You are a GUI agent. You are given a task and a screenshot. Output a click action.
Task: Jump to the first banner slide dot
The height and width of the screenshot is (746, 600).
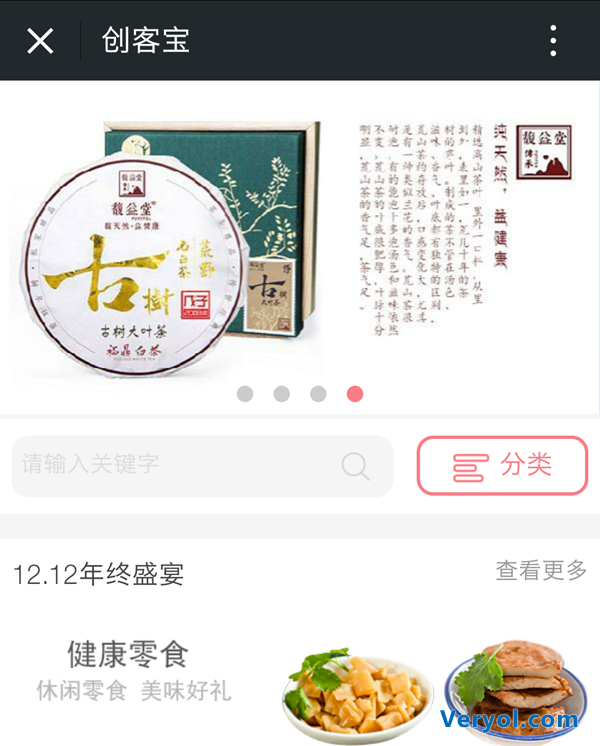click(x=245, y=394)
